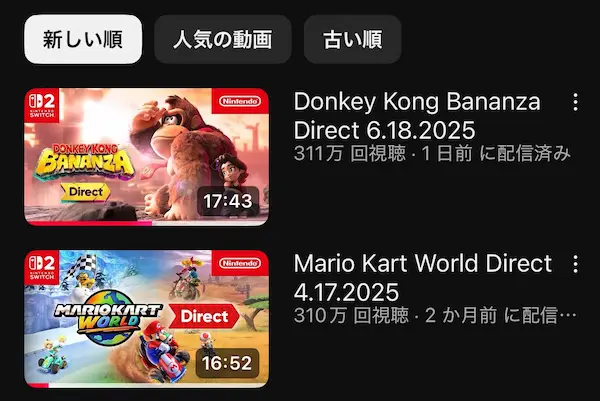Sort by 人気の動画 chip
600x401 pixels.
222,40
